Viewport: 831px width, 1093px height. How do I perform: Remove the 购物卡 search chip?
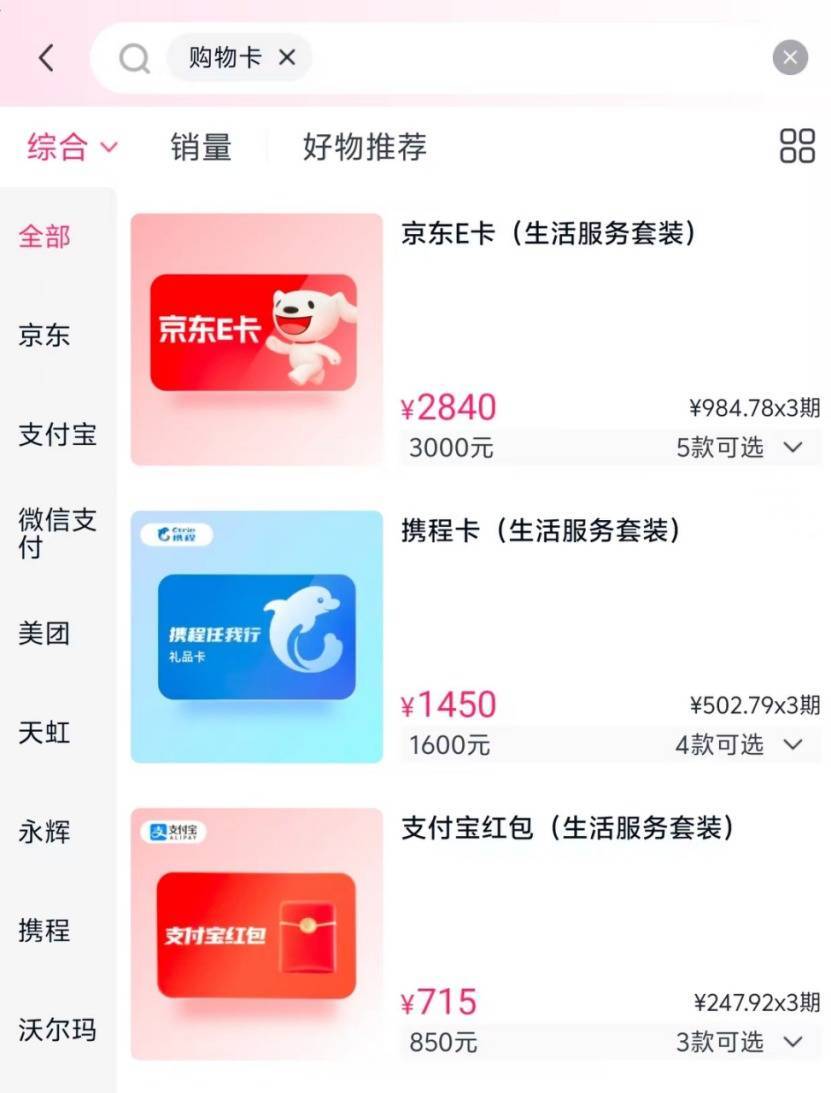coord(287,58)
